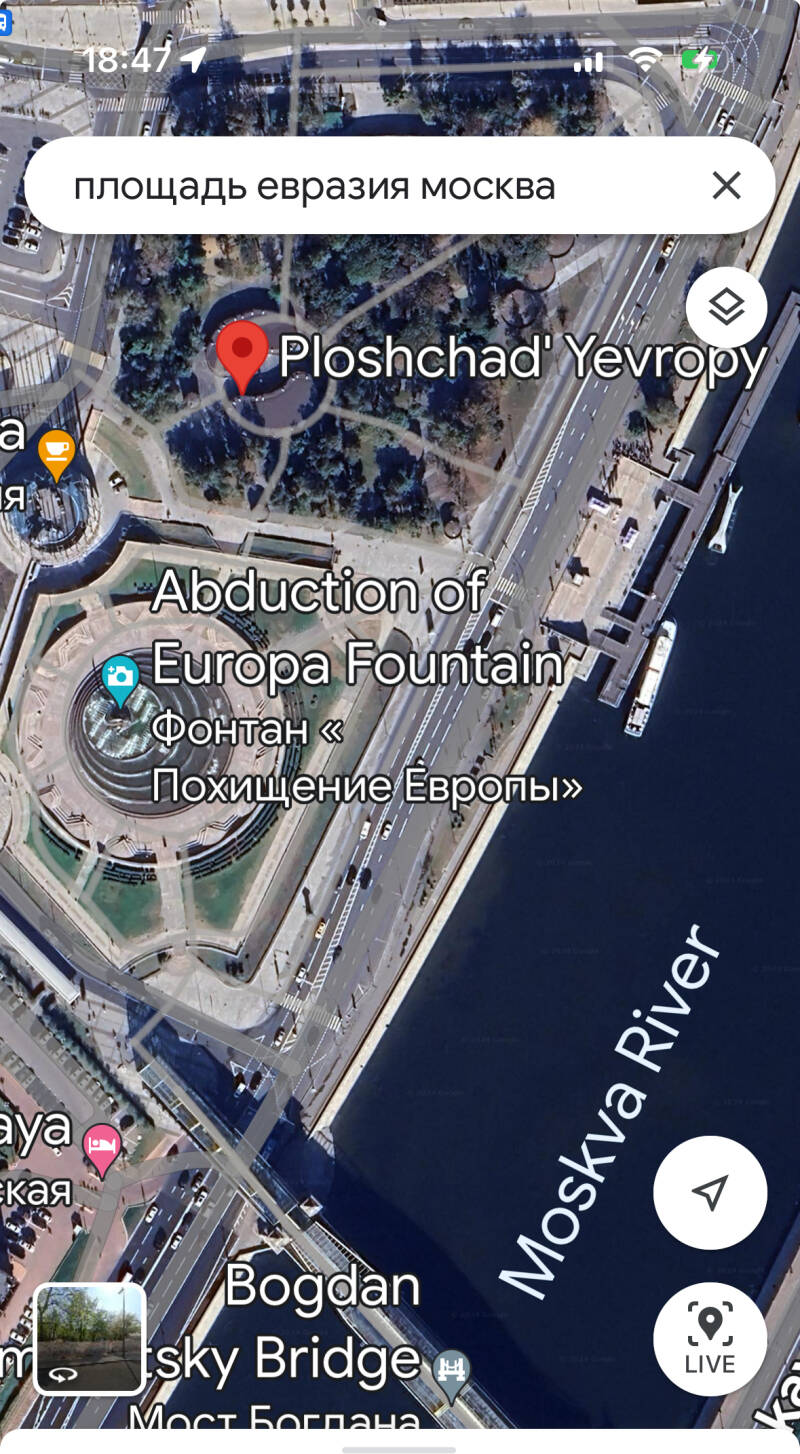
Task: Open the Street View thumbnail
Action: (x=90, y=1339)
